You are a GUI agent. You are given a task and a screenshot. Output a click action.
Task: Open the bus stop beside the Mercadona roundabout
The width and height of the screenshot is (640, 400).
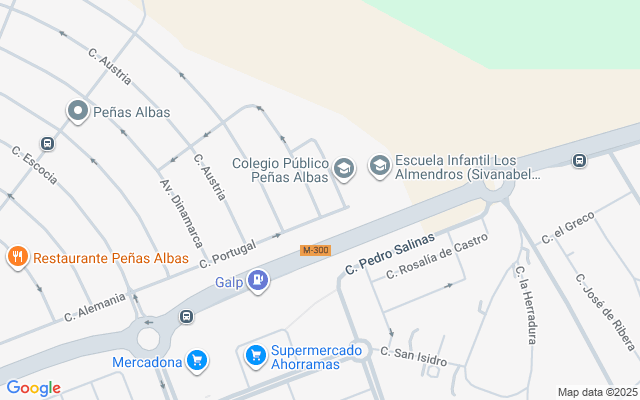click(x=186, y=317)
